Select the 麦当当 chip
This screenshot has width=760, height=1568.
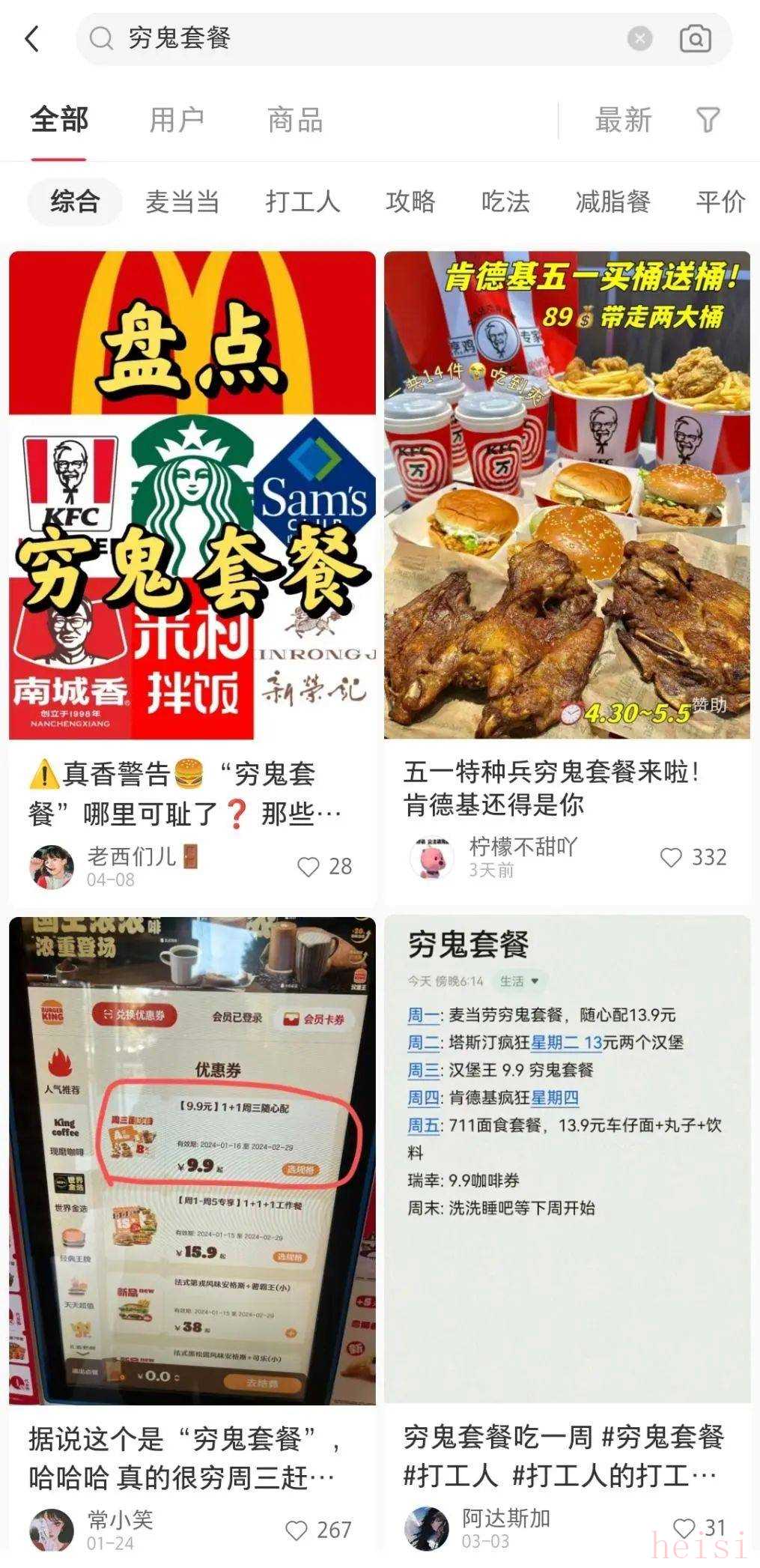pos(182,202)
